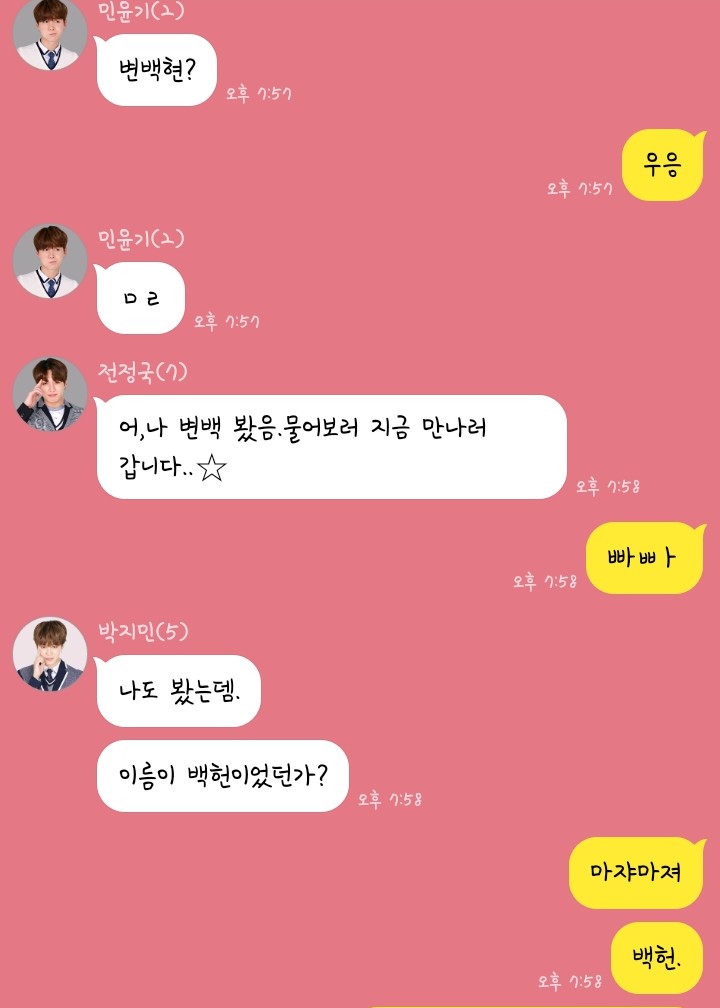Screen dimensions: 720x1008
Task: Open 박지민's profile picture
Action: pyautogui.click(x=50, y=654)
